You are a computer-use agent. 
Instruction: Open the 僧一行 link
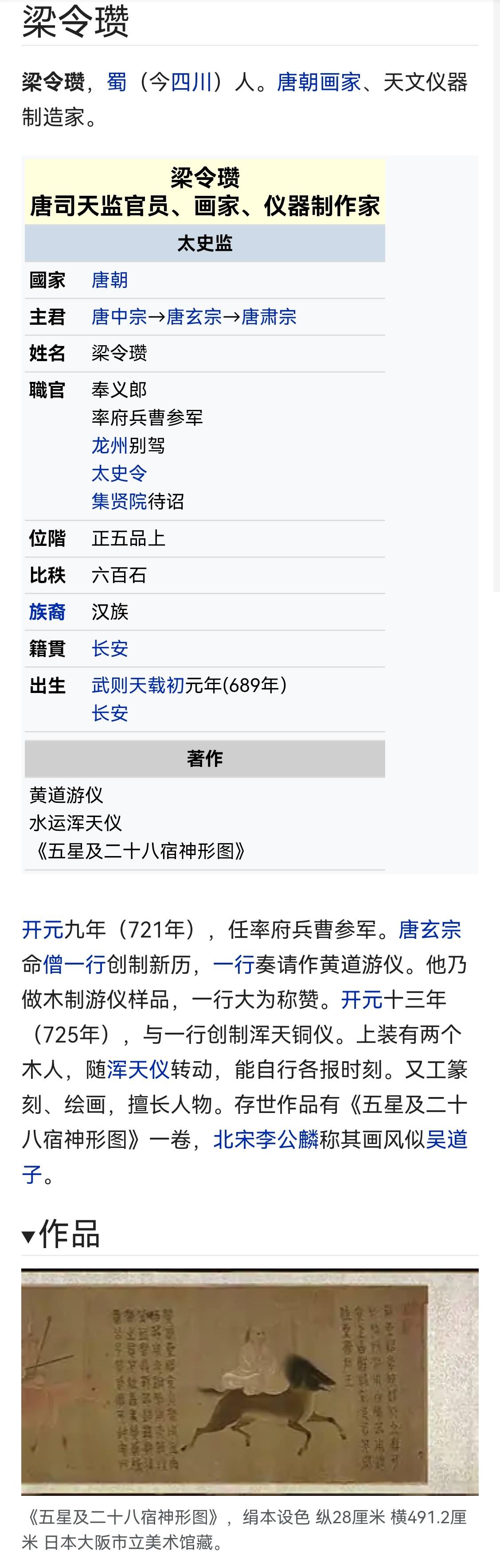pos(74,964)
